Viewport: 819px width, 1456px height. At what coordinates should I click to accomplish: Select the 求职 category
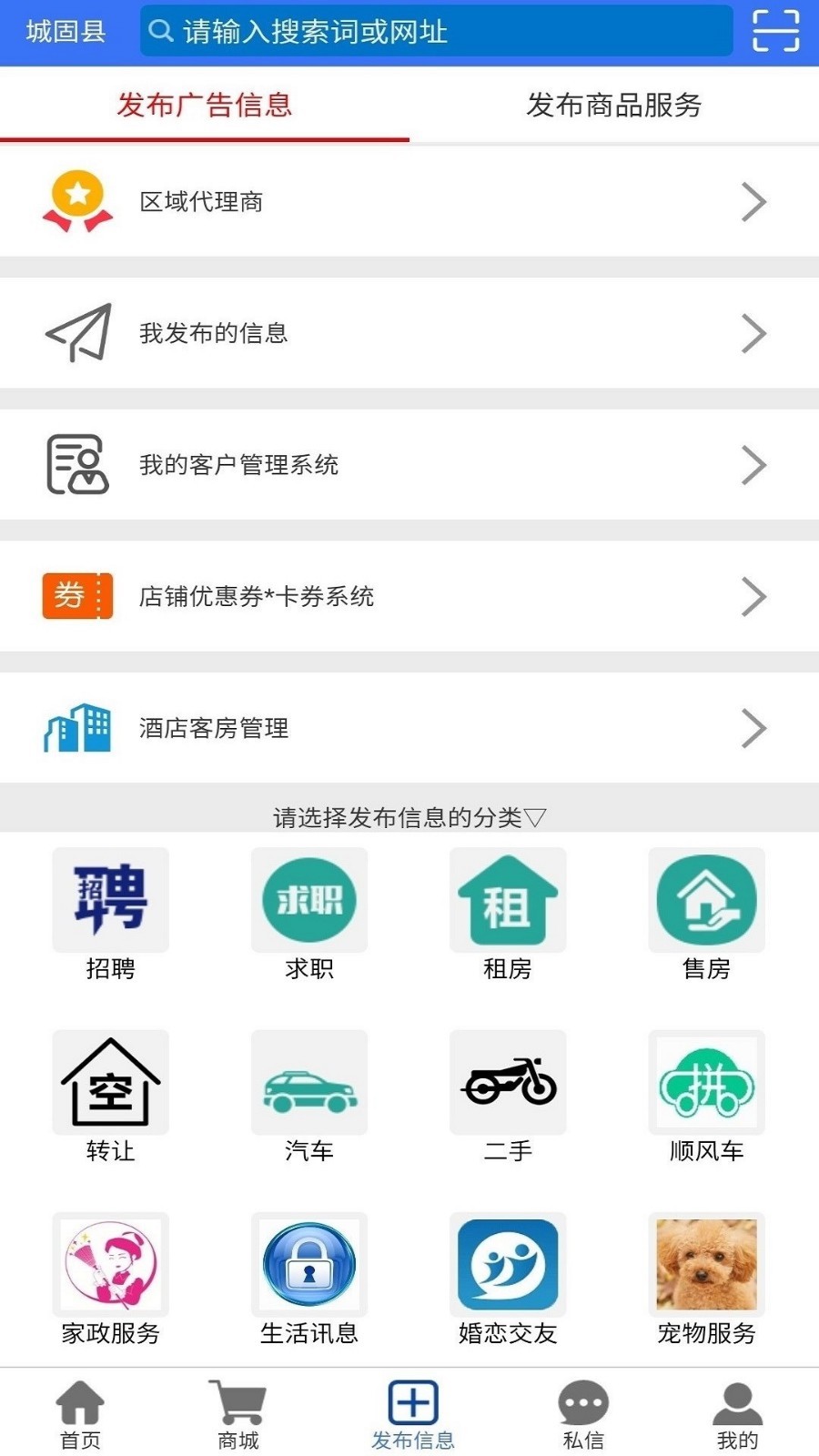(x=309, y=913)
